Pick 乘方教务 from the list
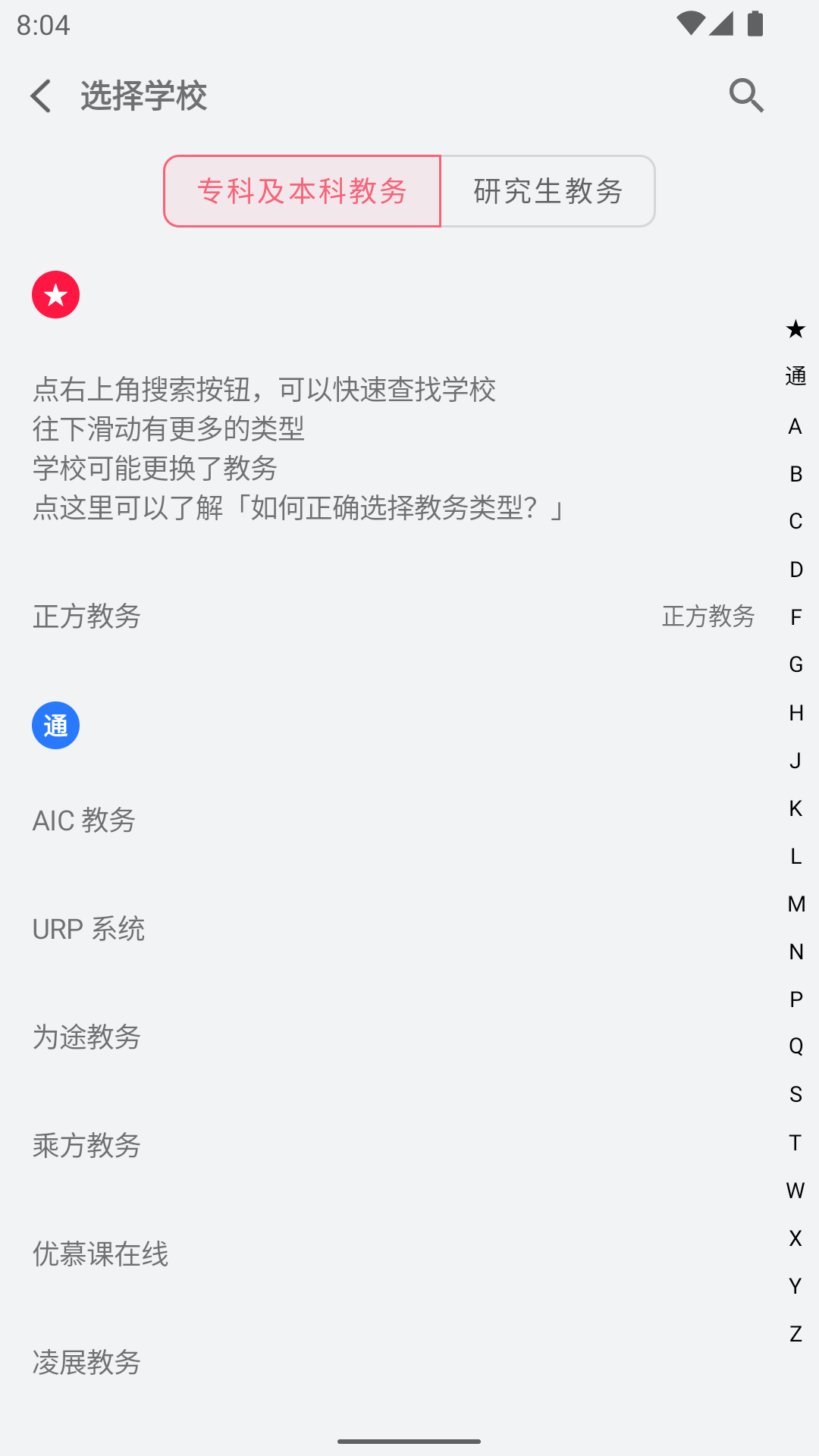The width and height of the screenshot is (819, 1456). (x=394, y=1145)
